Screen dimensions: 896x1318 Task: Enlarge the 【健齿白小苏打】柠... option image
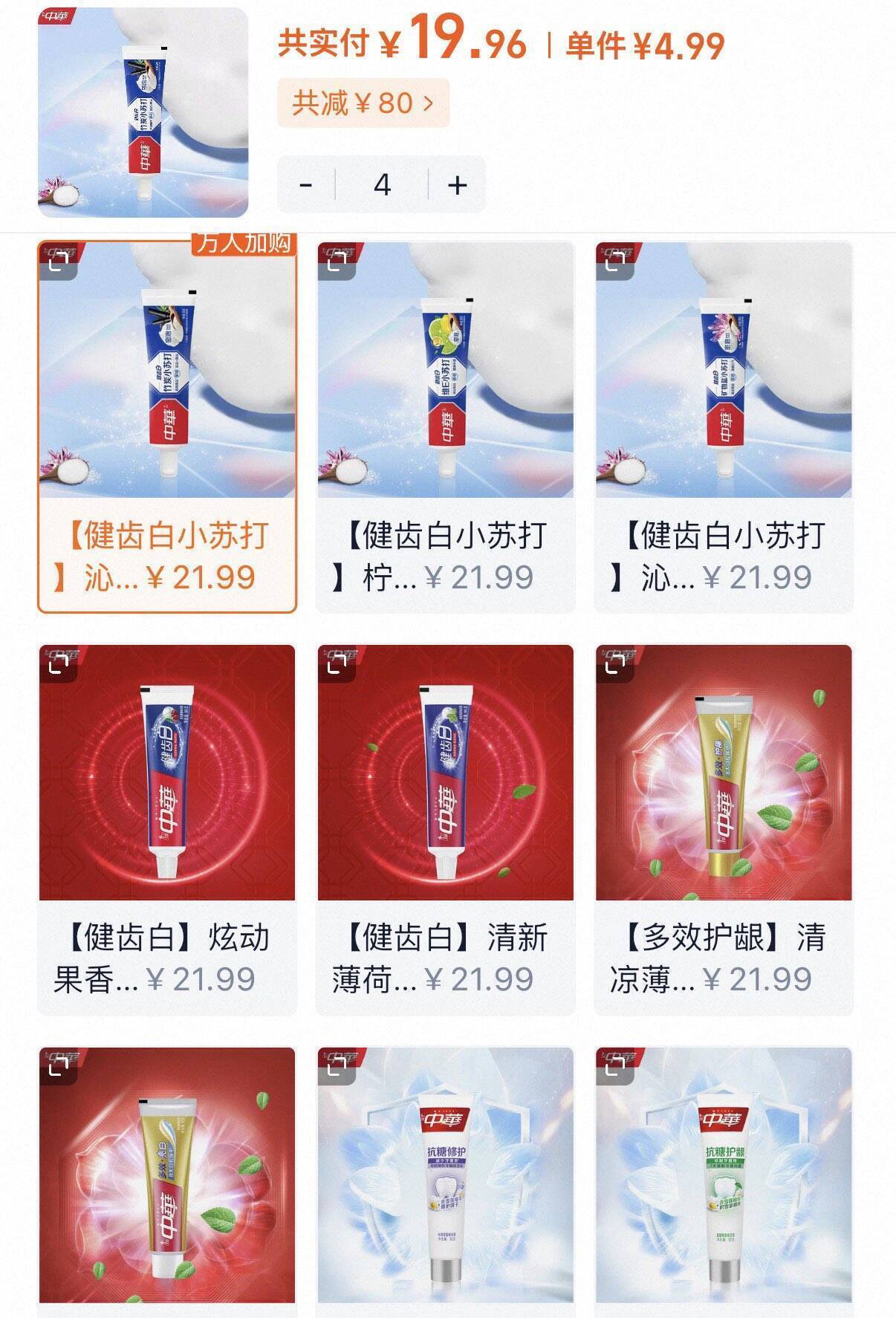click(337, 261)
